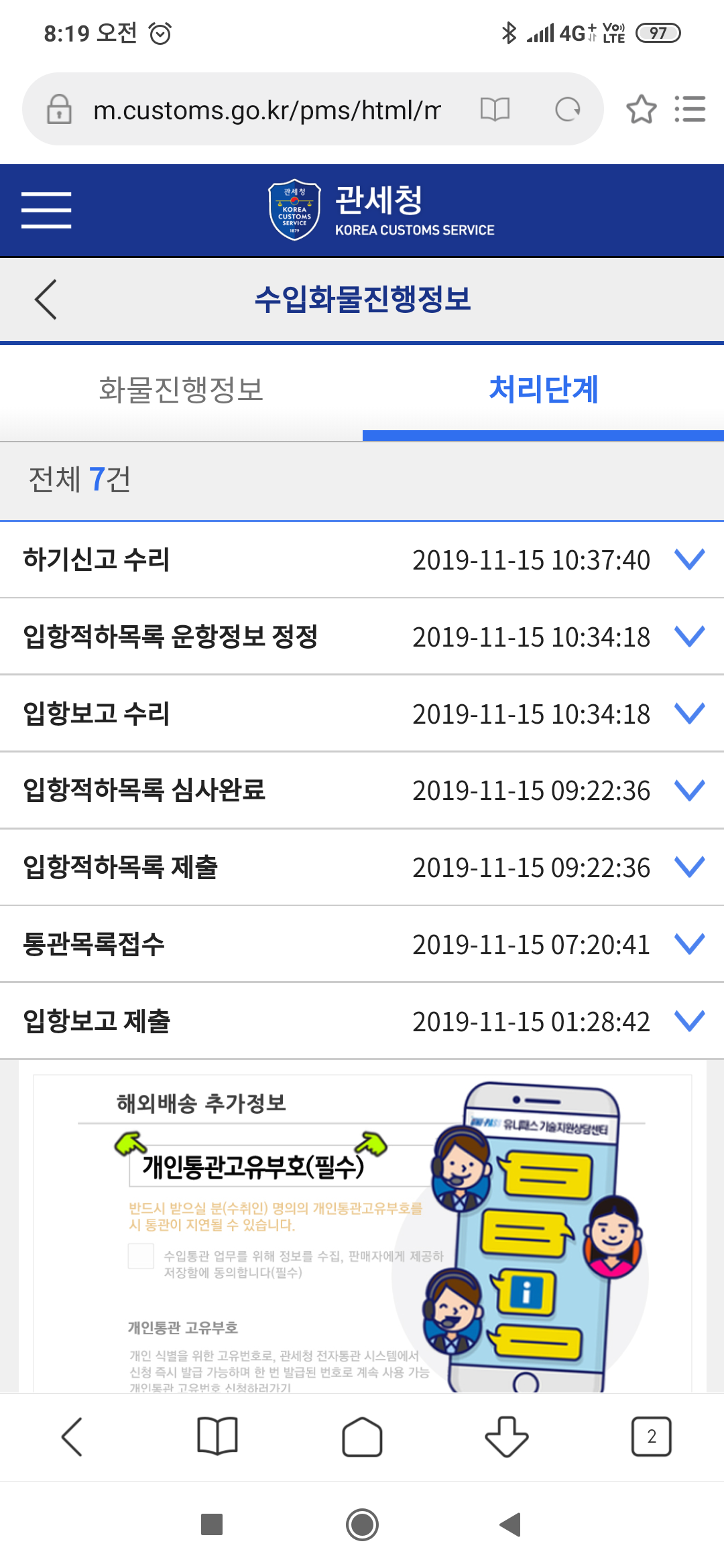
Task: Enable reader mode in the address bar
Action: [x=495, y=109]
